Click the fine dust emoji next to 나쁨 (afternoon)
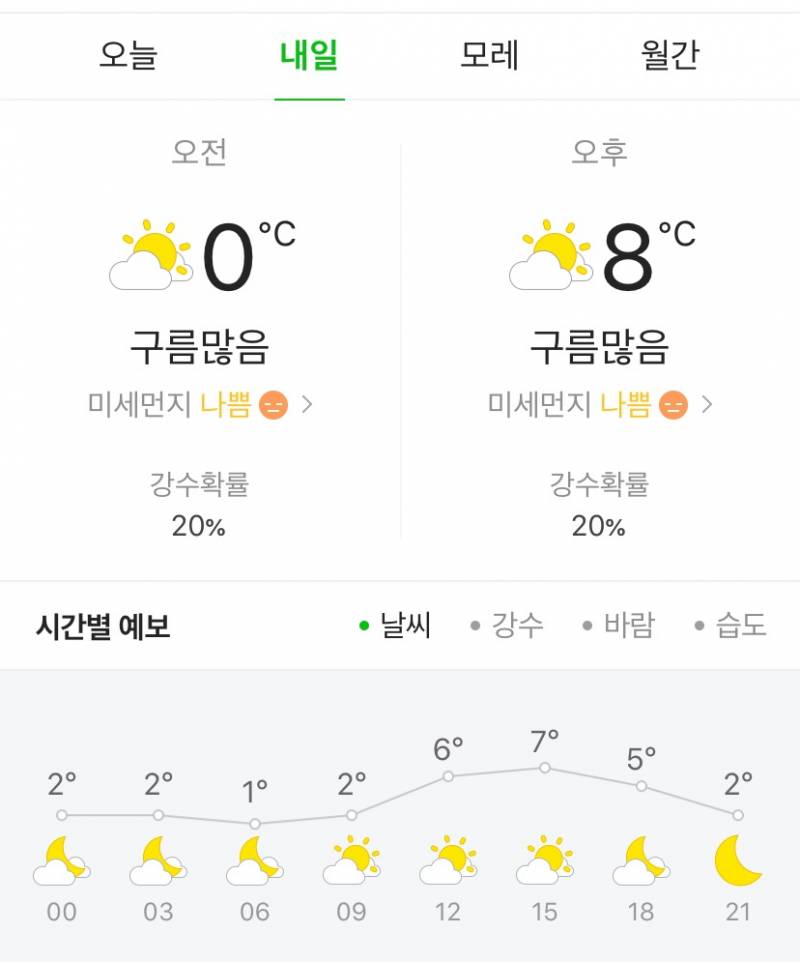This screenshot has width=800, height=962. [x=676, y=403]
